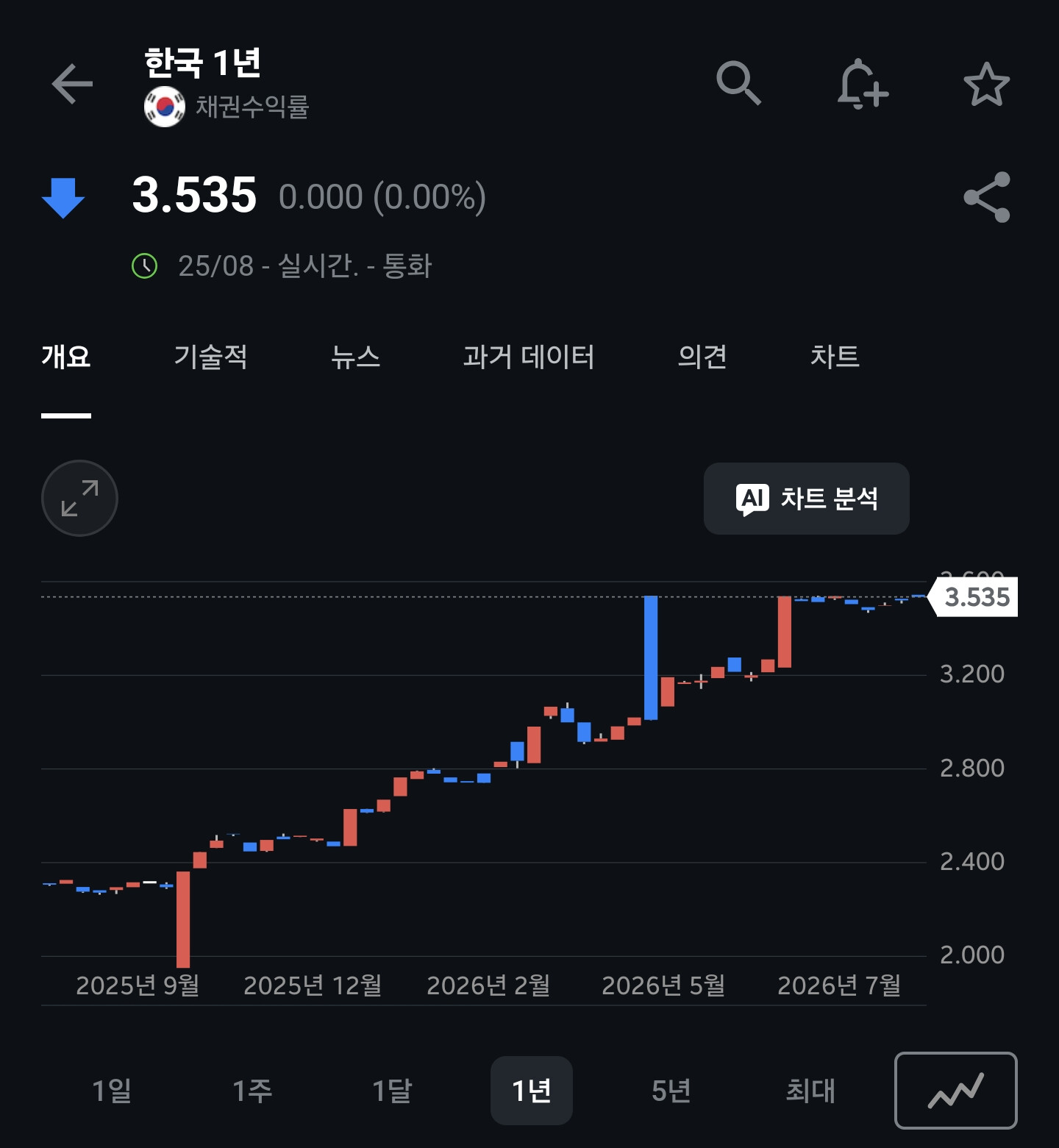
Task: Open the 뉴스 tab
Action: click(x=355, y=357)
